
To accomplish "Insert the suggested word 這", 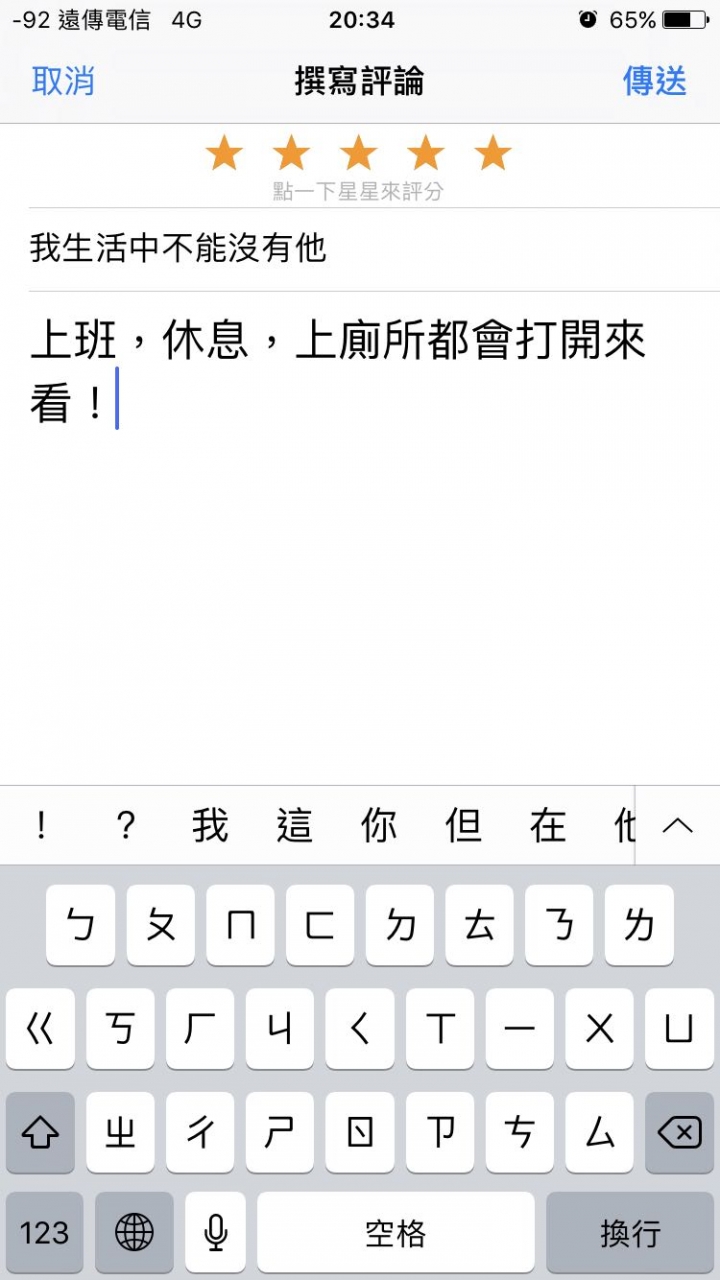I will pyautogui.click(x=294, y=826).
